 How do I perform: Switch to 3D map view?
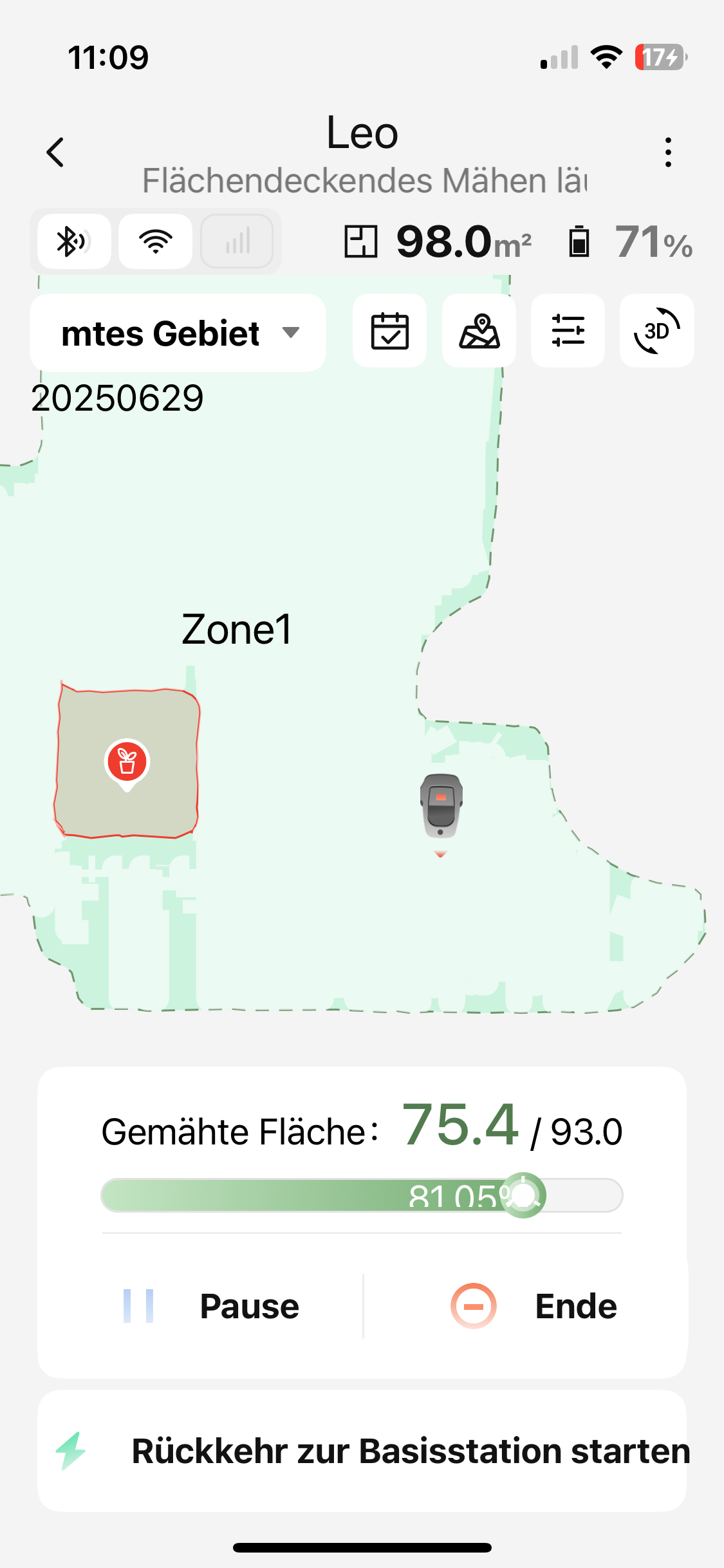click(x=656, y=331)
